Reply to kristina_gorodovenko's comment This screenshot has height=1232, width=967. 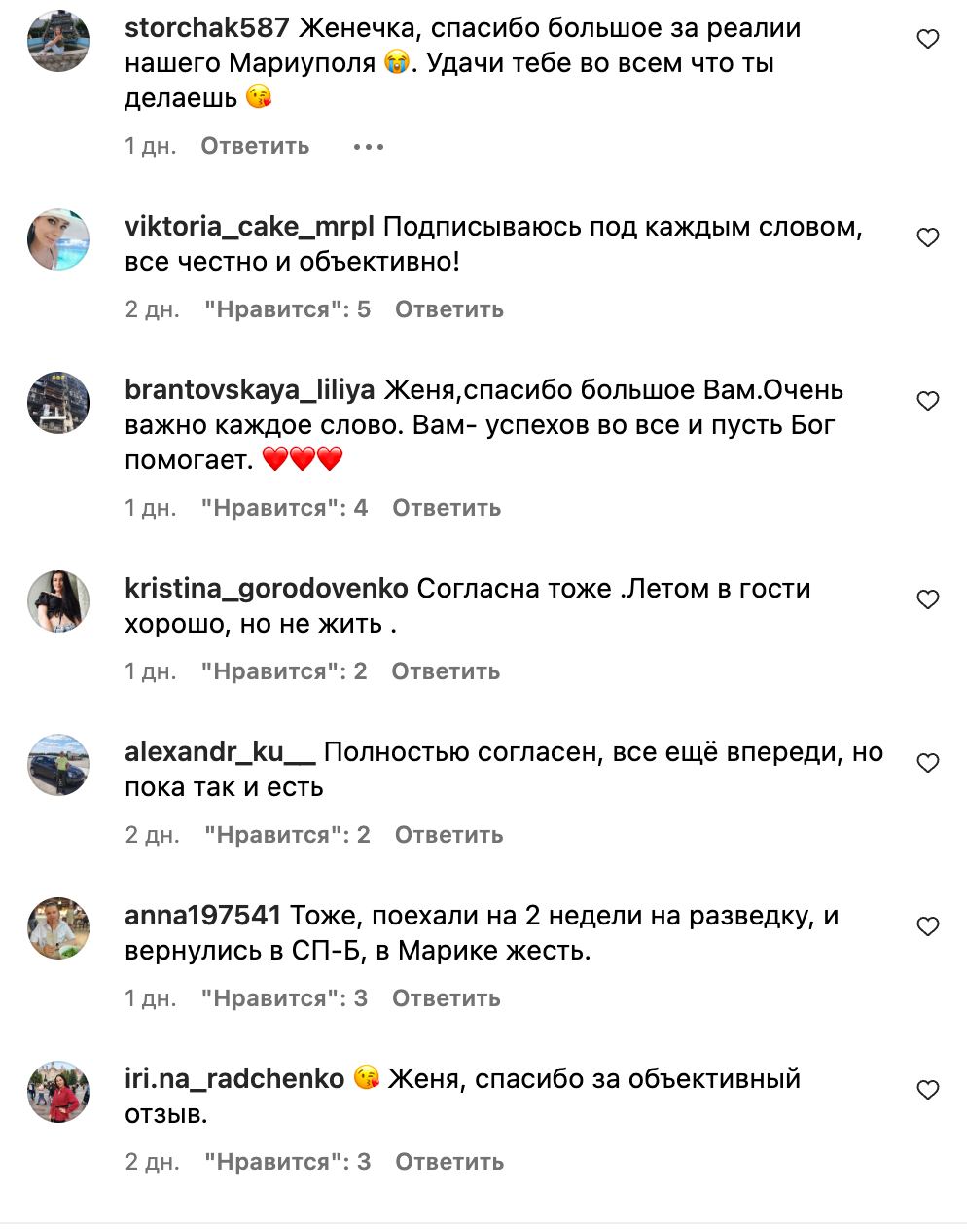coord(445,671)
